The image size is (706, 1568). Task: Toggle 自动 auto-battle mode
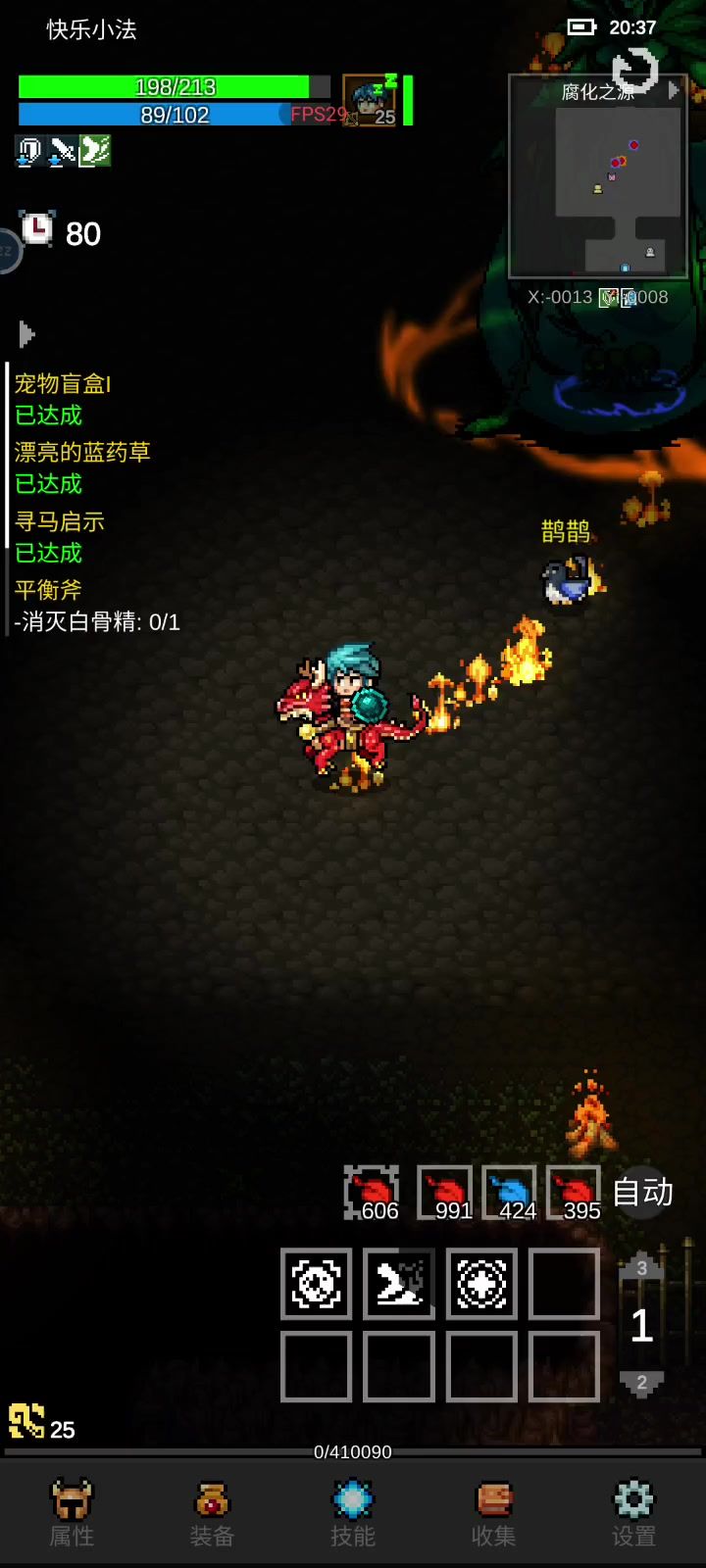coord(642,1192)
